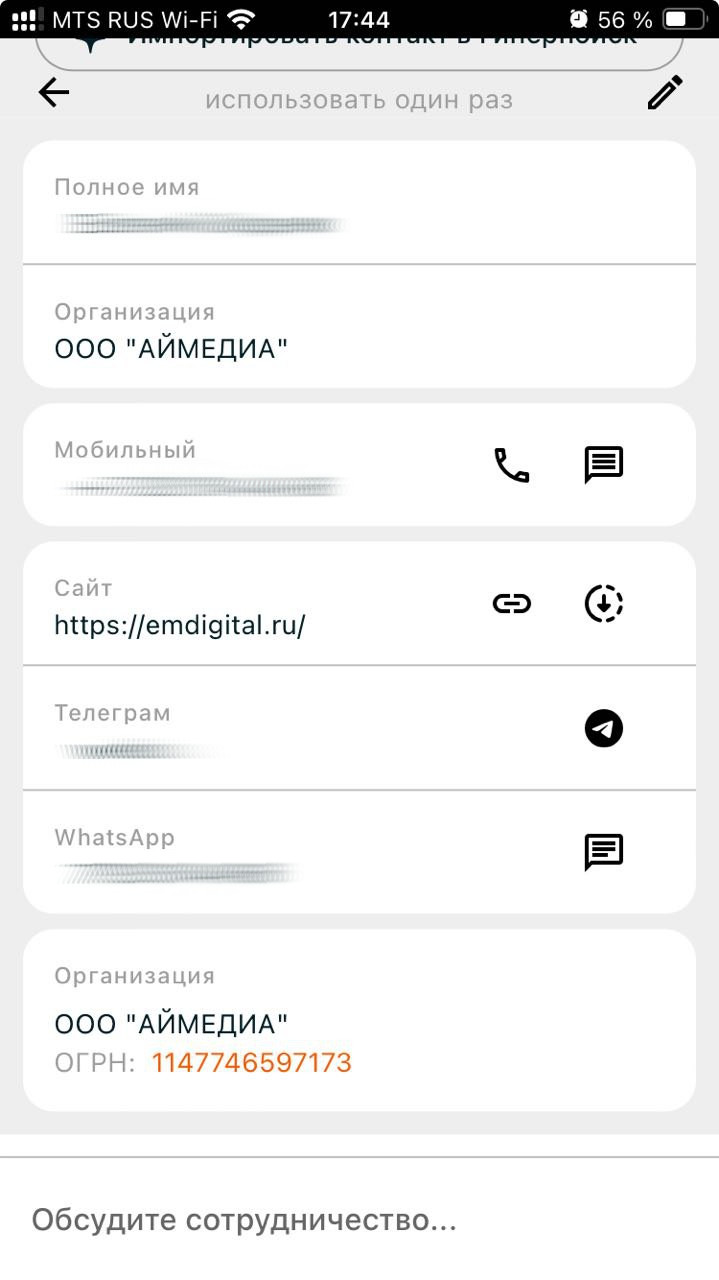Open the OGRN number 1147746597173
This screenshot has width=719, height=1280.
coord(252,1062)
